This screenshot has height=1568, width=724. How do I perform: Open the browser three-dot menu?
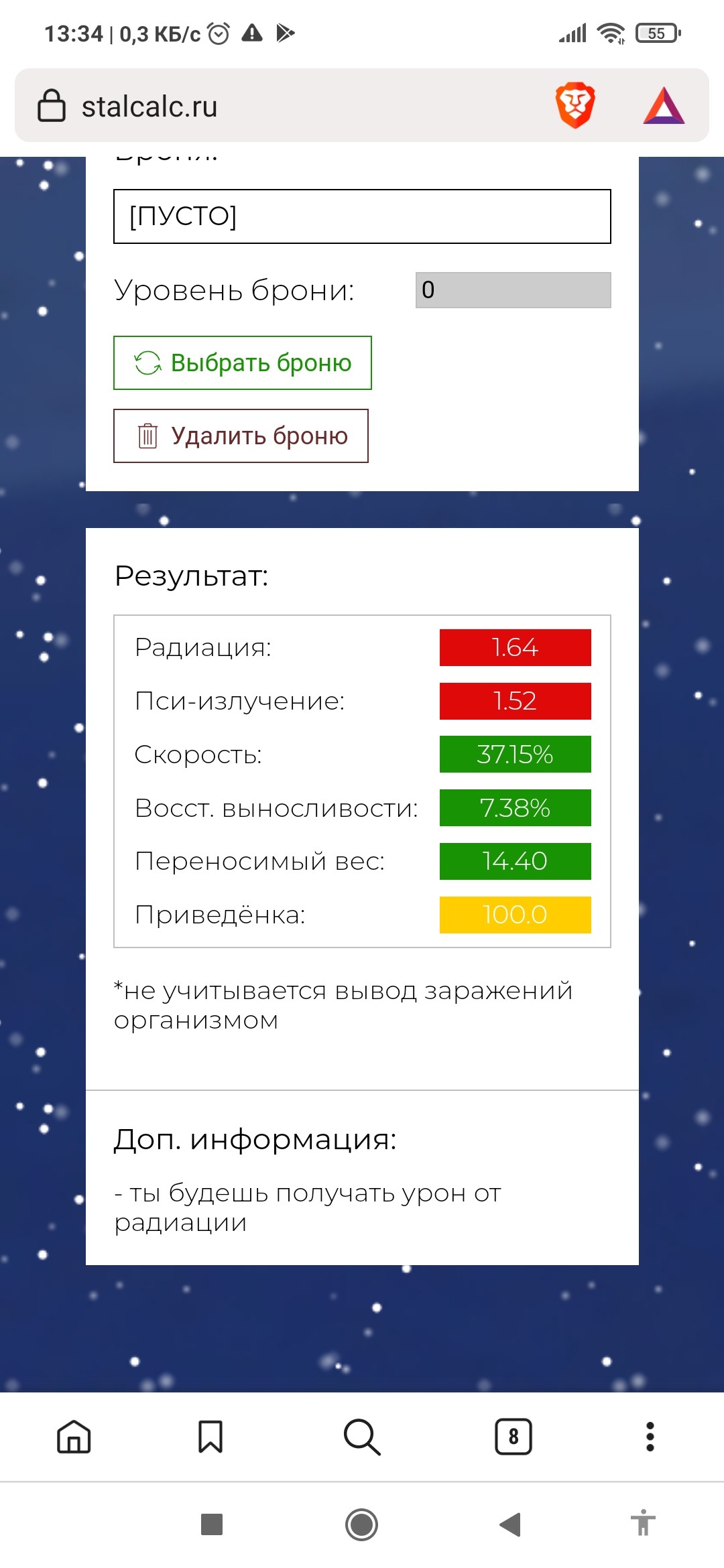[x=650, y=1437]
